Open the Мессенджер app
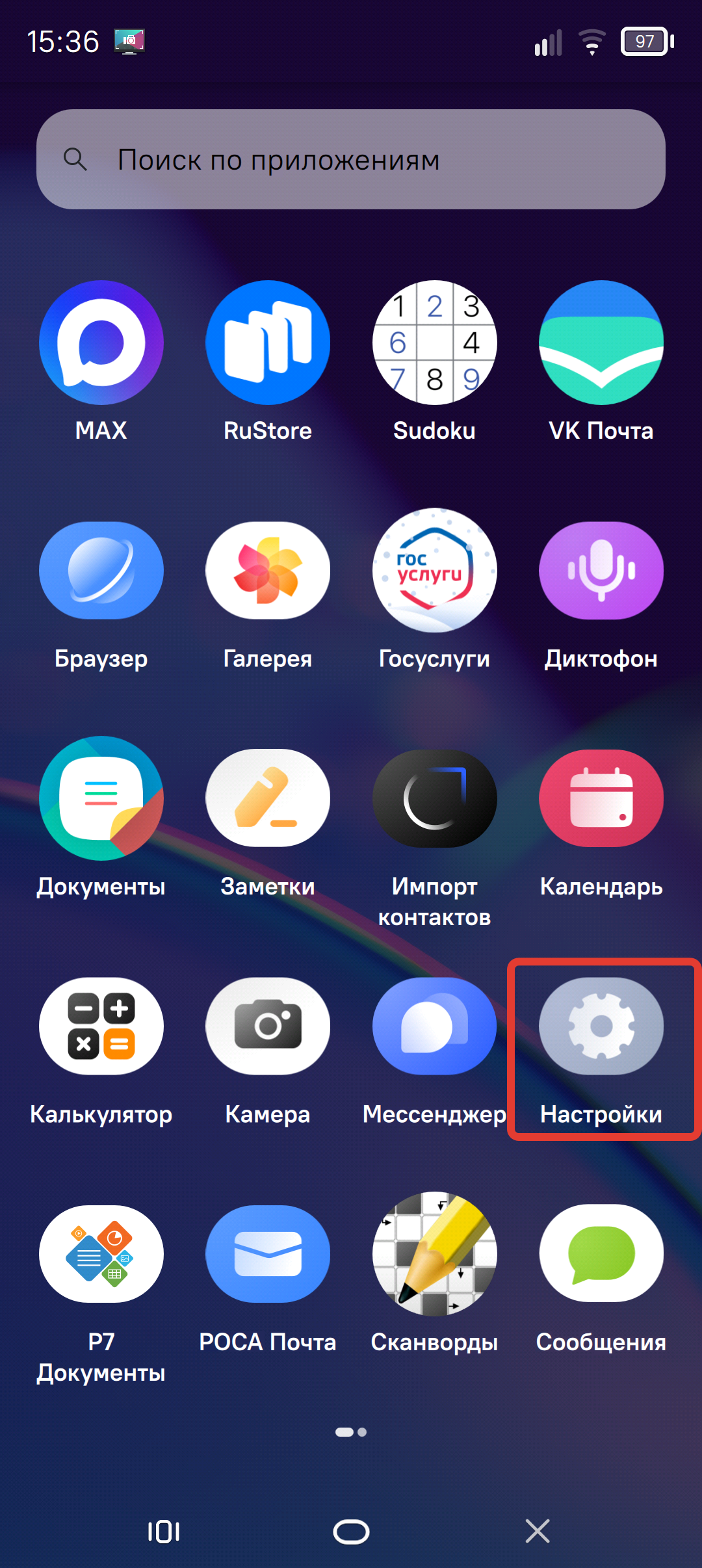The image size is (702, 1568). pos(434,1026)
